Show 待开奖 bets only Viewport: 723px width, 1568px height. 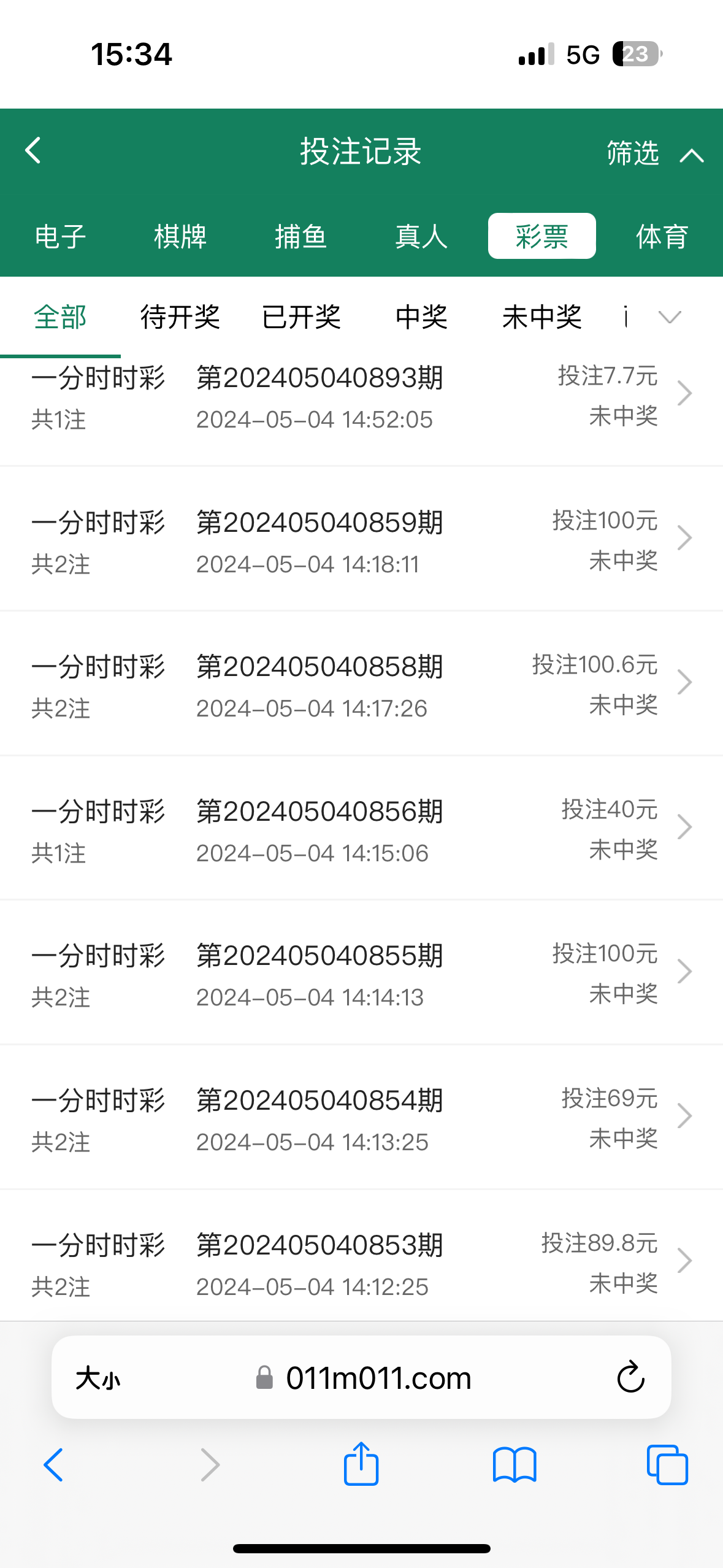coord(180,317)
